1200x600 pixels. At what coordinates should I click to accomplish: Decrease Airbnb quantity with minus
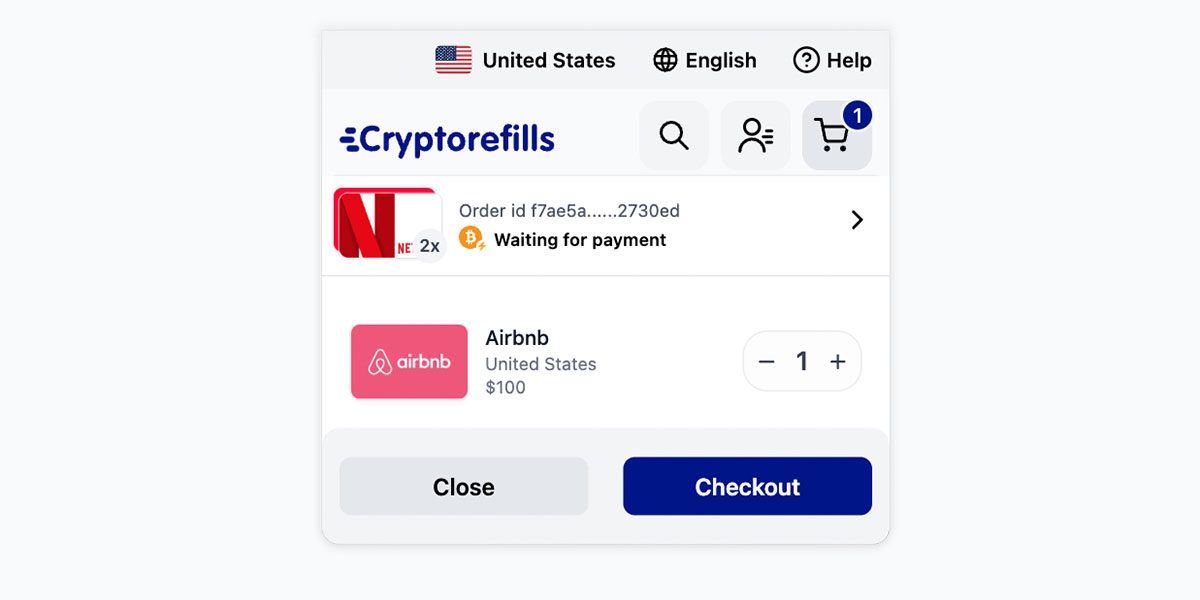click(767, 362)
